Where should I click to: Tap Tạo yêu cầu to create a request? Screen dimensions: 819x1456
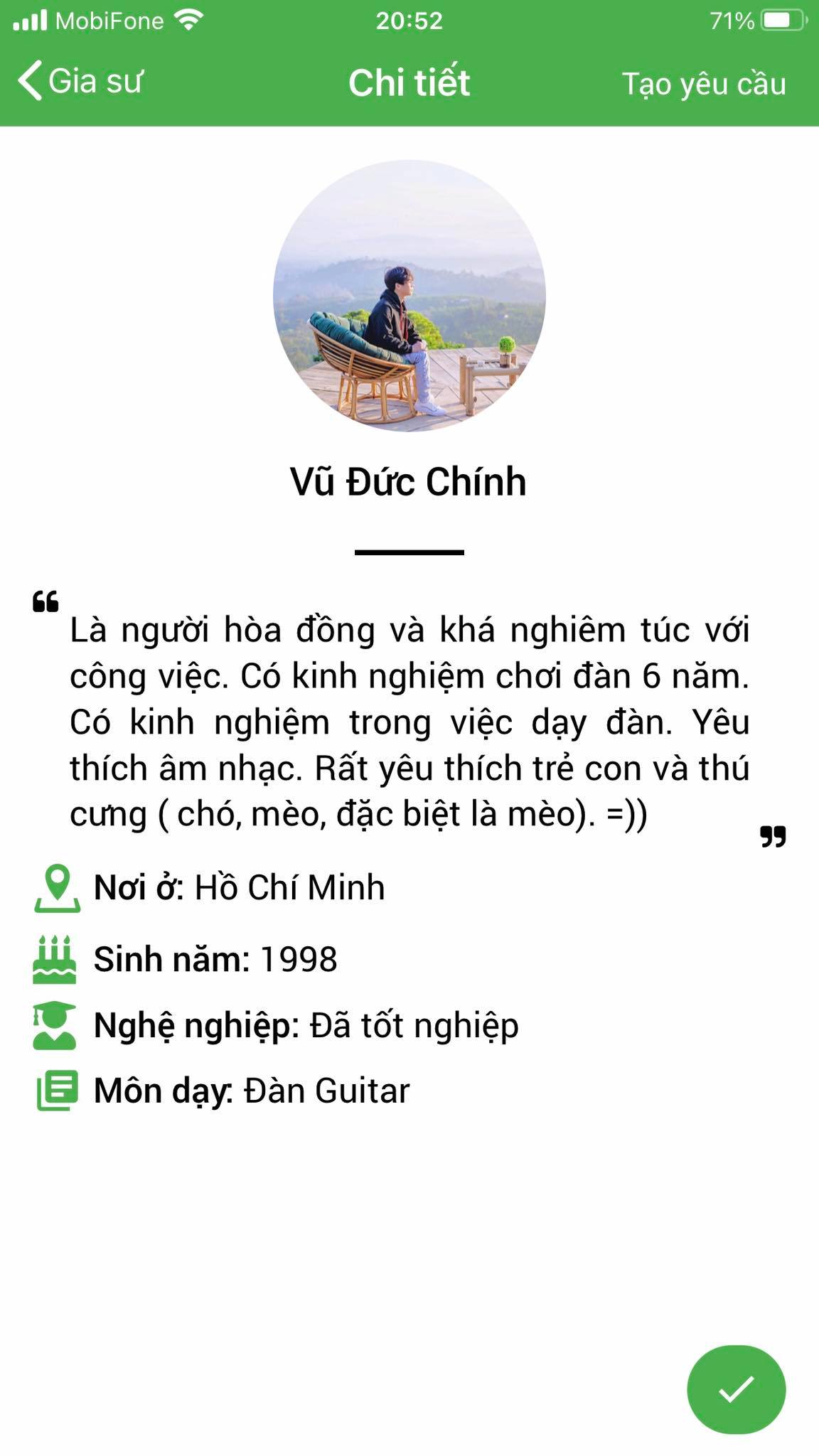(703, 84)
